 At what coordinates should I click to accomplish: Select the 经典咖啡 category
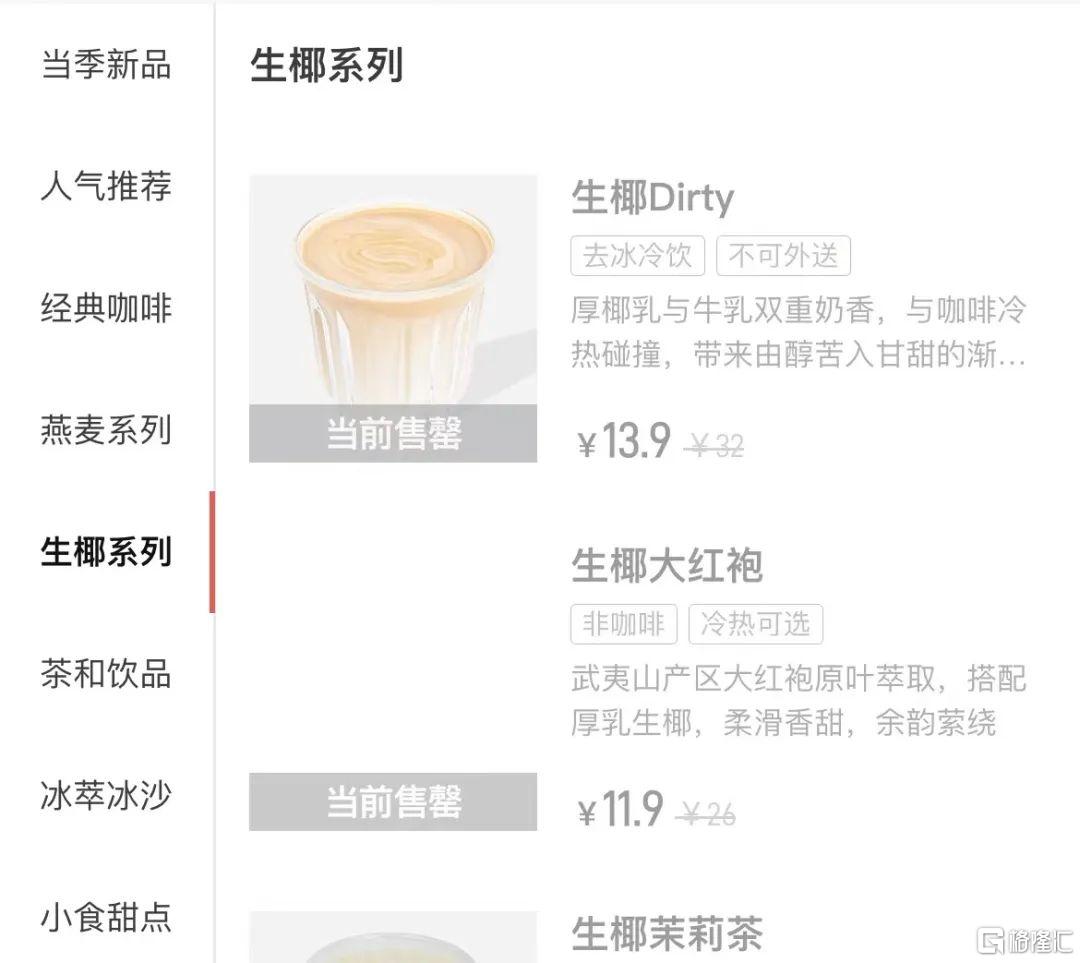106,308
